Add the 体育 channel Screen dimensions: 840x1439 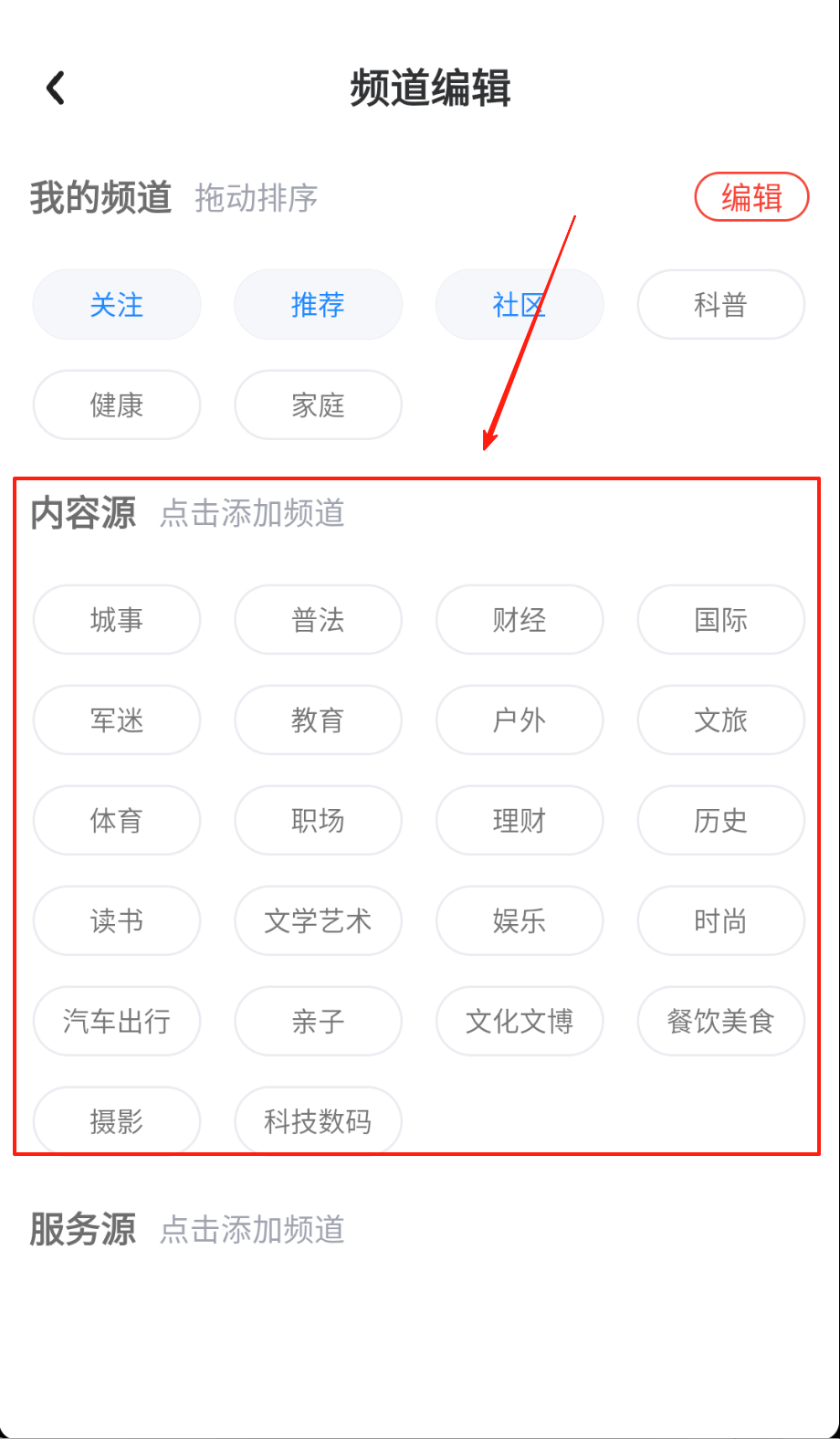[x=117, y=821]
